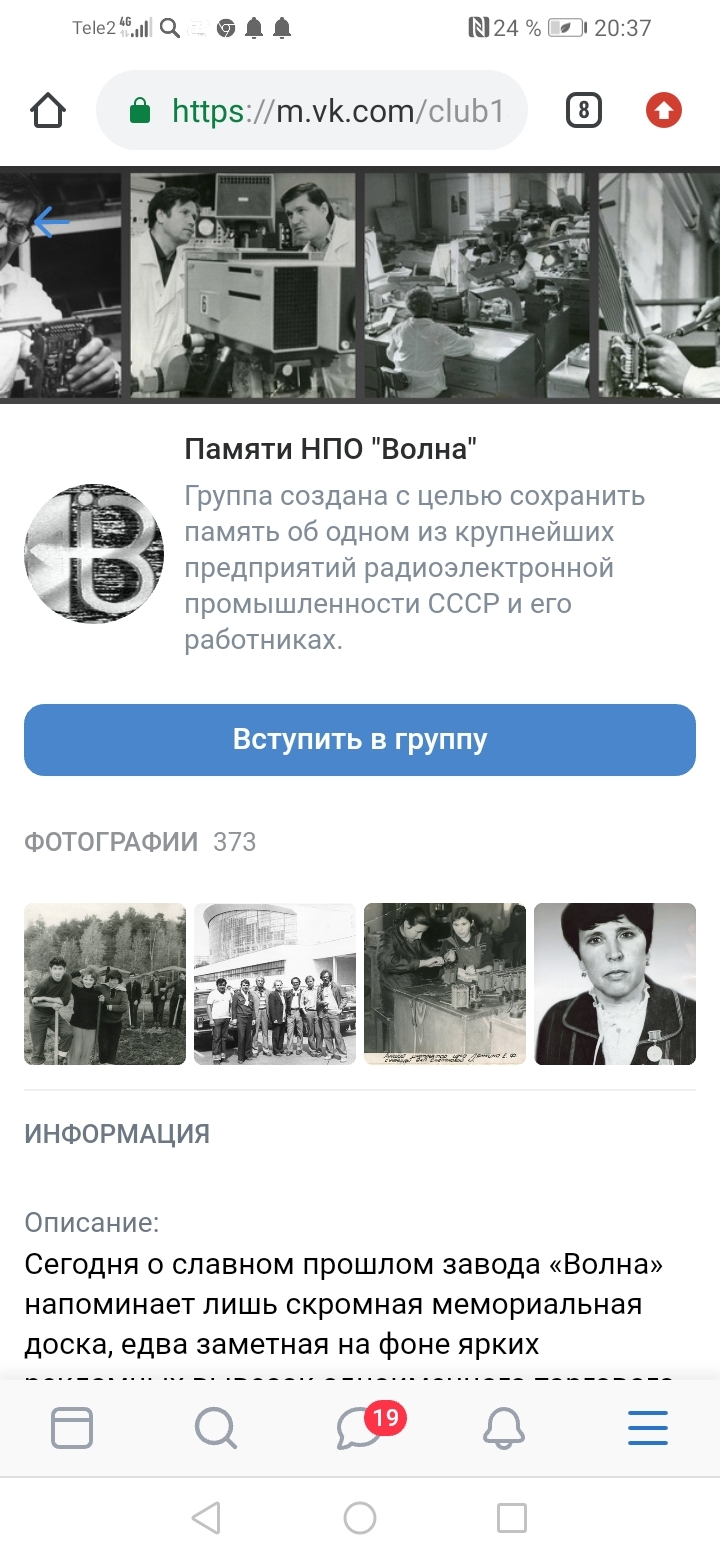Open the Фотографии section with 373 photos
720x1560 pixels.
coord(140,842)
